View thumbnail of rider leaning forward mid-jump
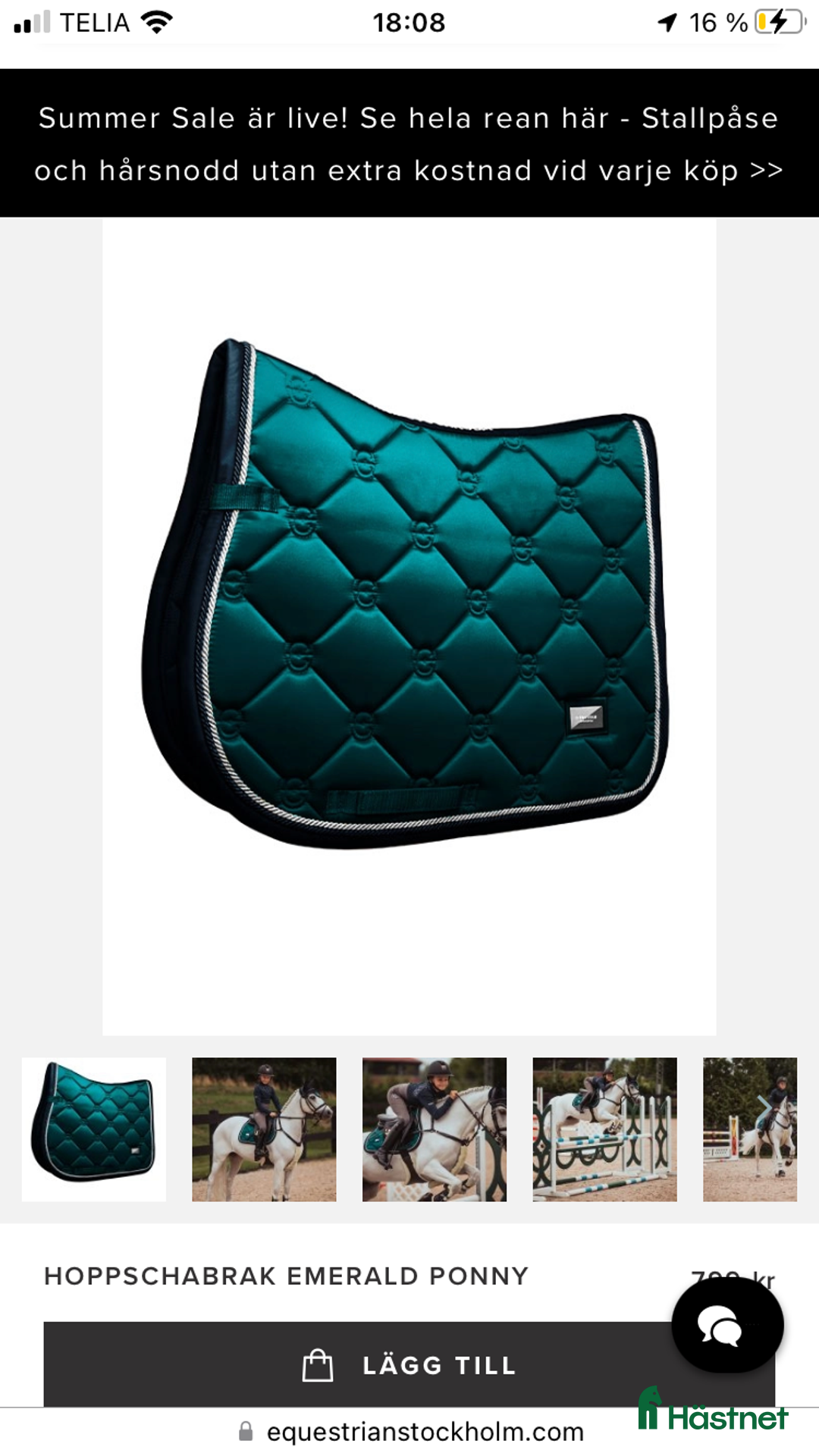The image size is (819, 1456). (434, 1129)
